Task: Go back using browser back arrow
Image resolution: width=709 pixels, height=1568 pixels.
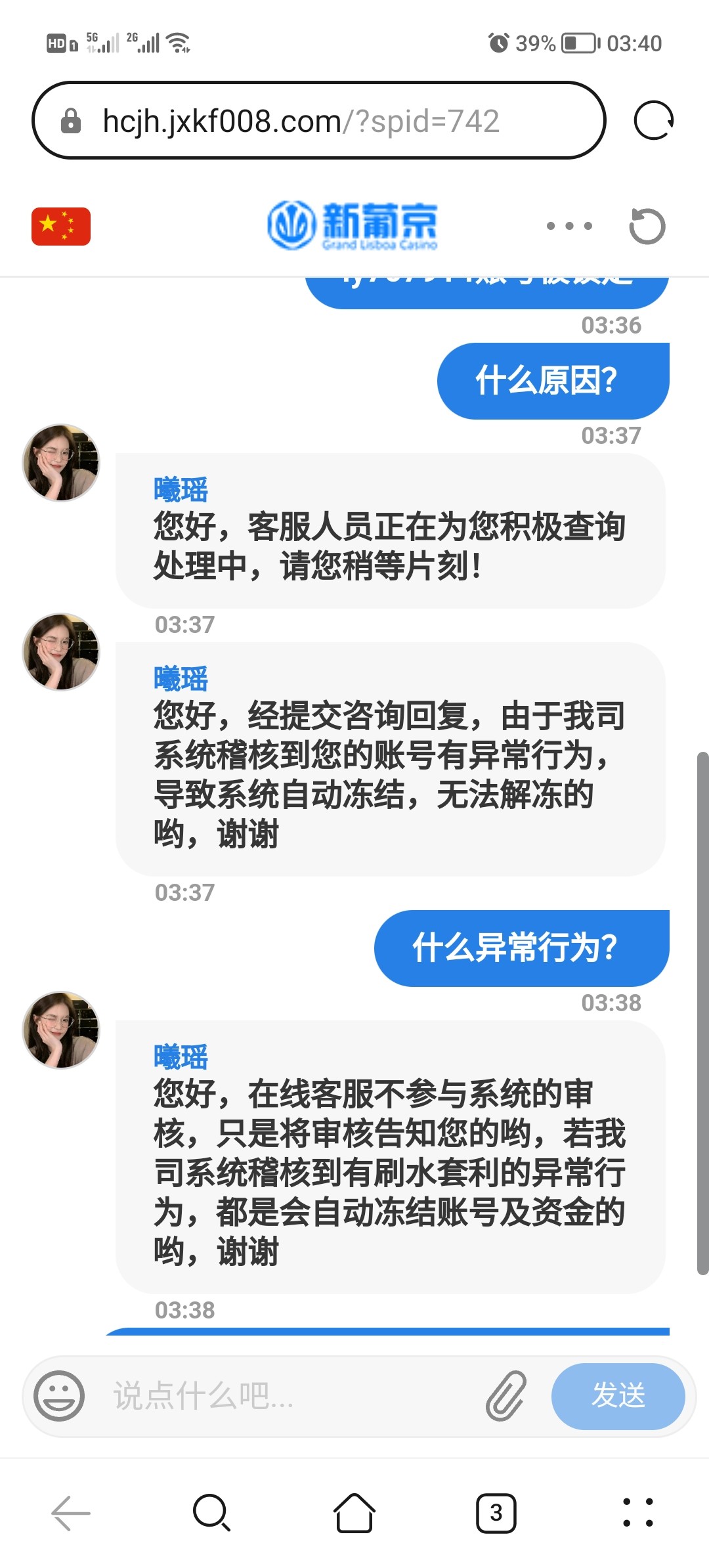Action: coord(71,1513)
